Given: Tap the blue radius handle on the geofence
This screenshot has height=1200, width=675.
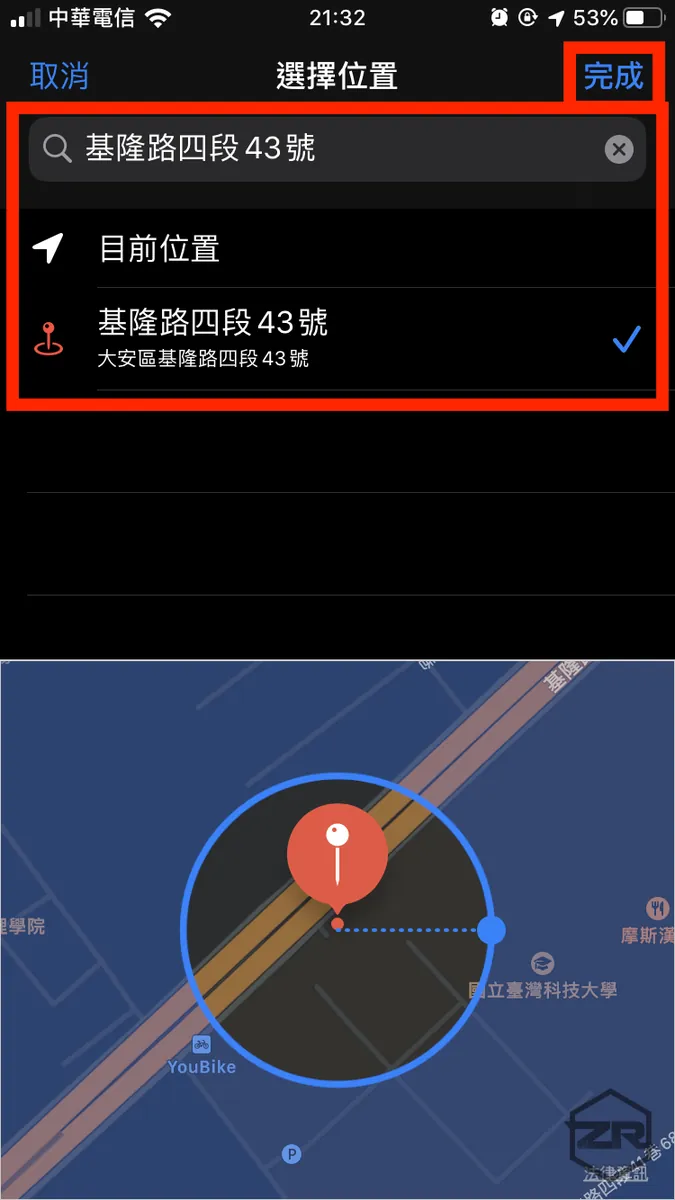Looking at the screenshot, I should (490, 930).
